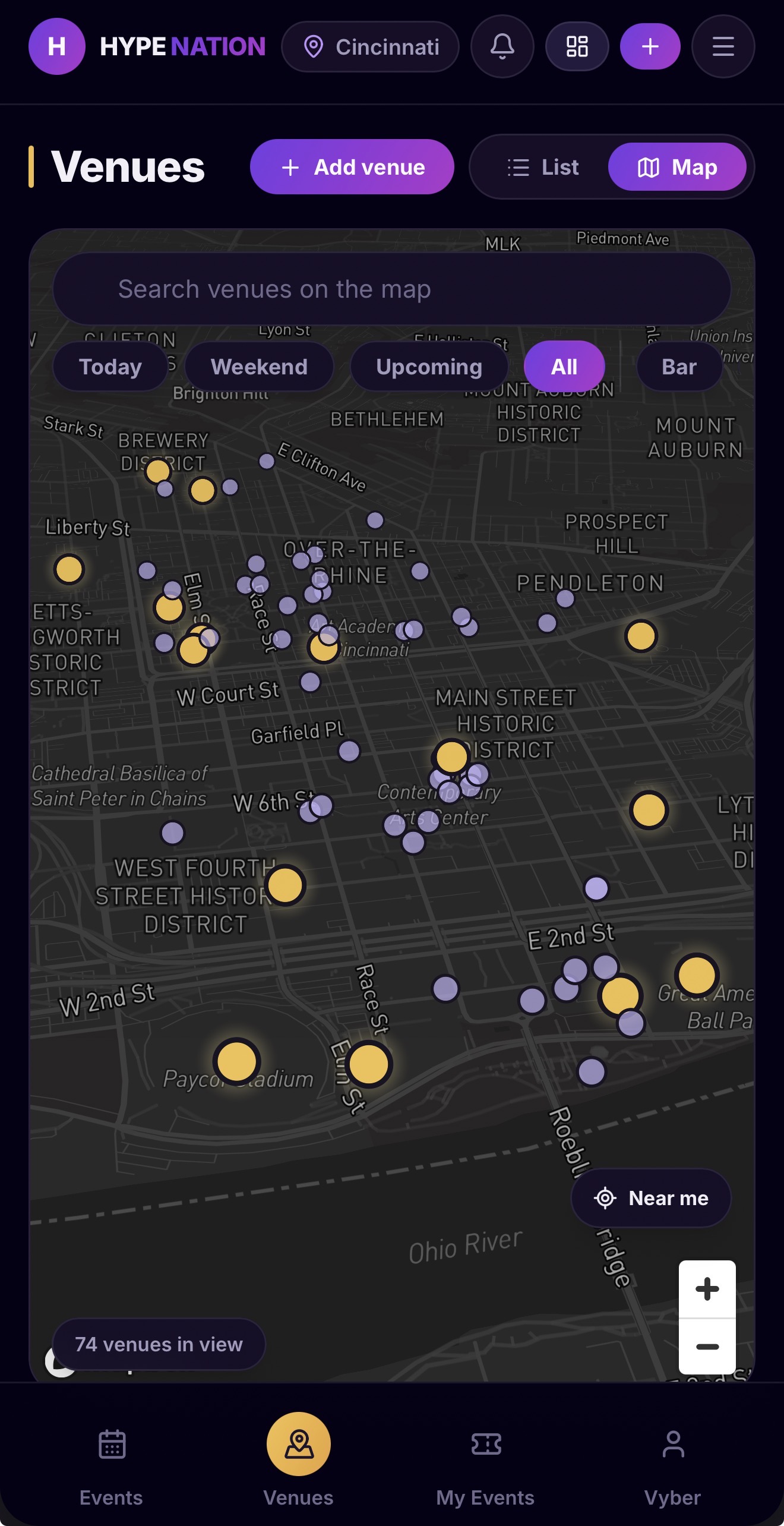This screenshot has width=784, height=1526.
Task: Go to the Events tab
Action: [x=111, y=1467]
